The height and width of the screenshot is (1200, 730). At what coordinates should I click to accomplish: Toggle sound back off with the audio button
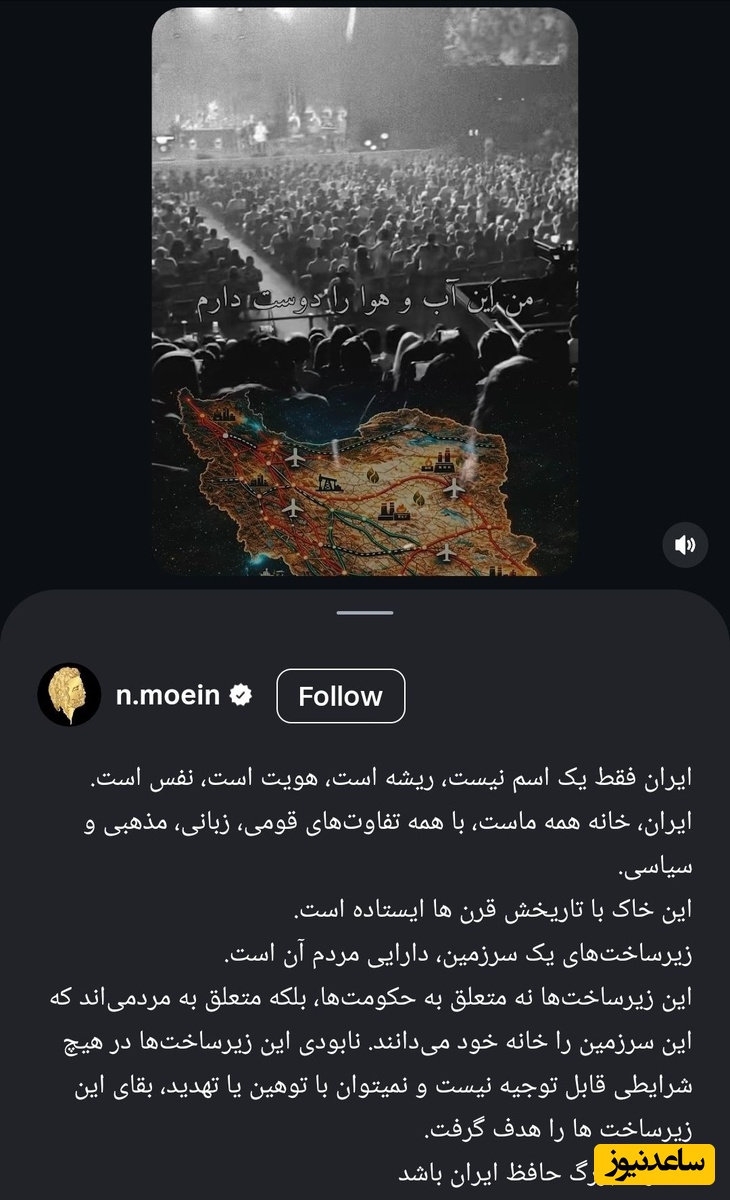click(685, 545)
